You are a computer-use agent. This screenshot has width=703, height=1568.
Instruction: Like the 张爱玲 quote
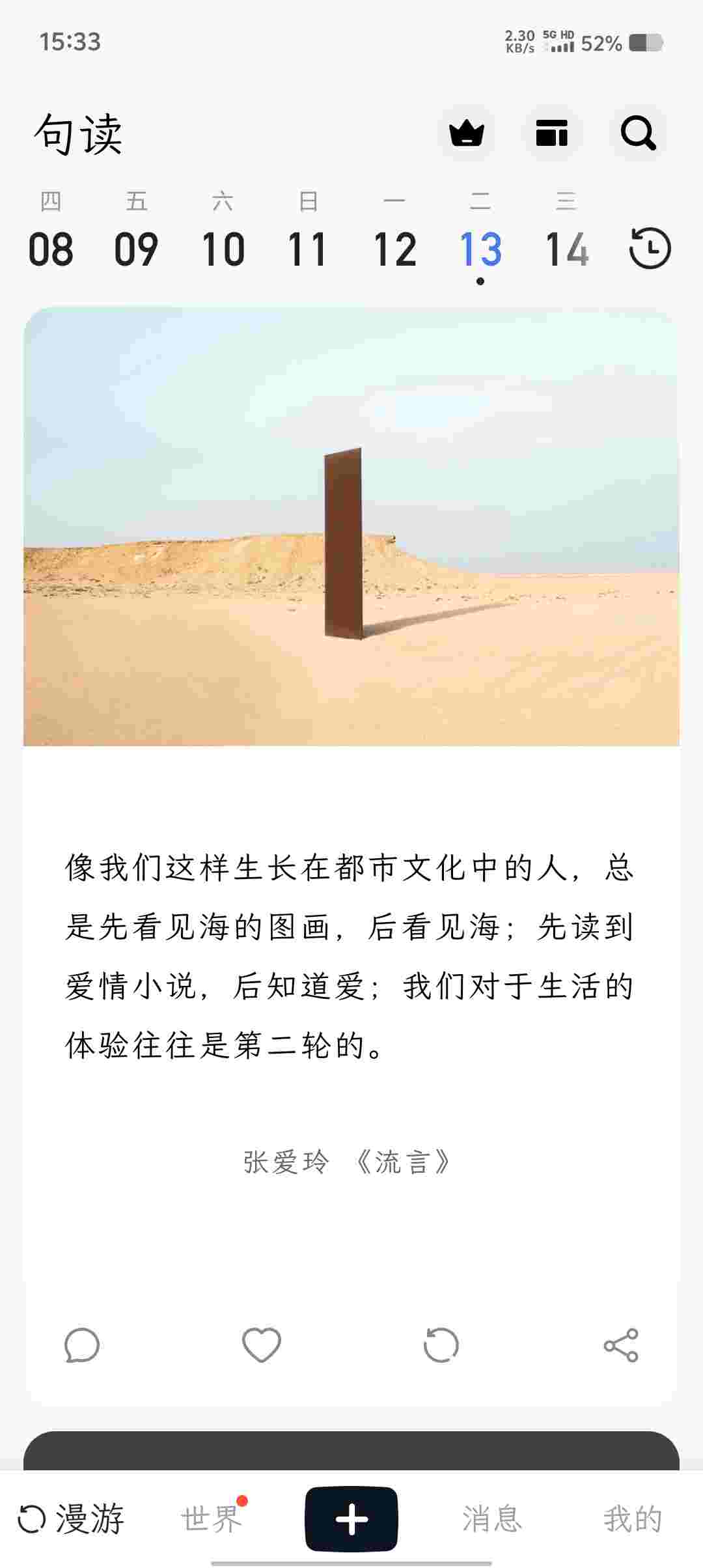click(x=262, y=1345)
